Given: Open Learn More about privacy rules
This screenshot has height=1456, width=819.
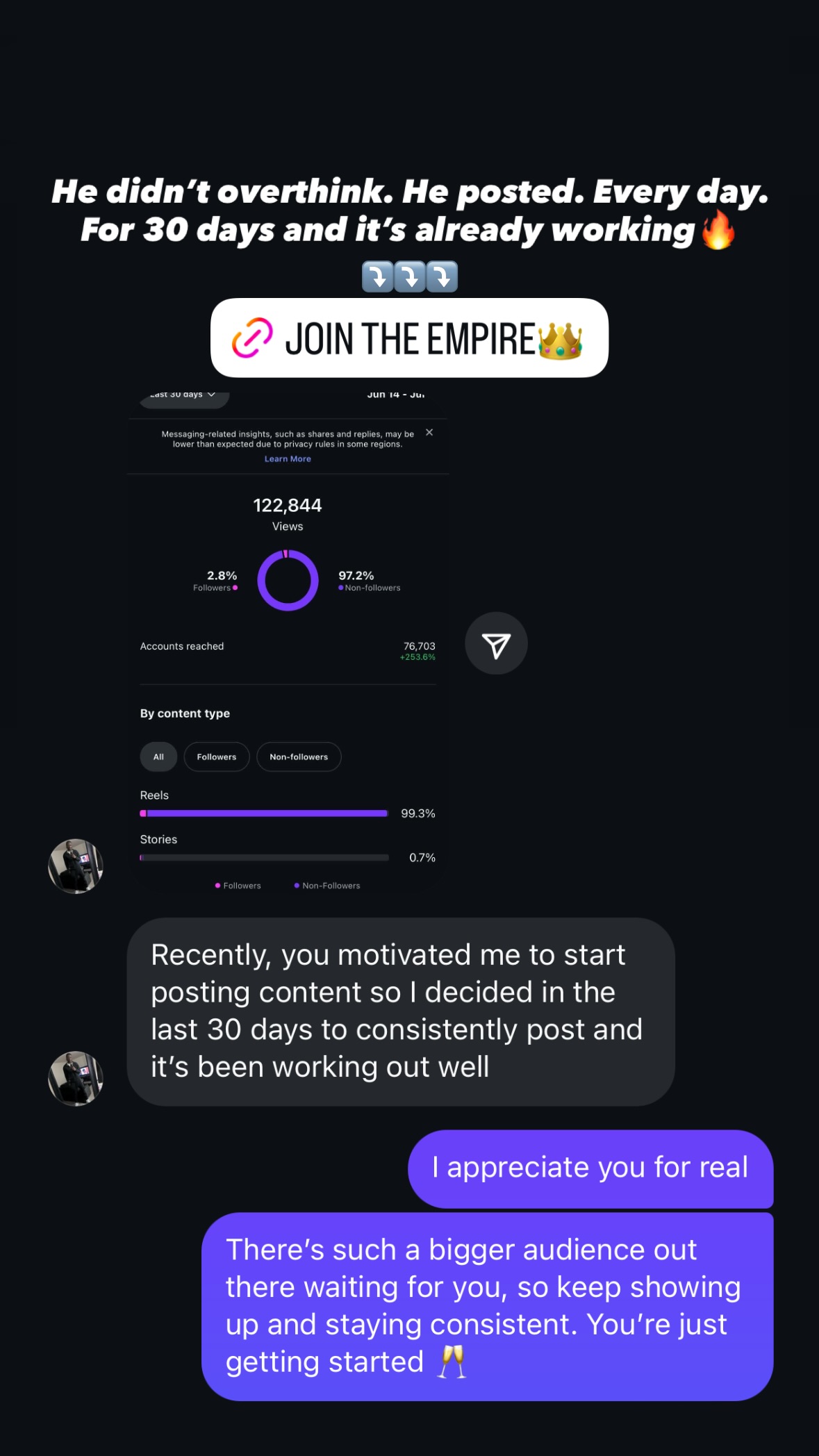Looking at the screenshot, I should click(288, 458).
